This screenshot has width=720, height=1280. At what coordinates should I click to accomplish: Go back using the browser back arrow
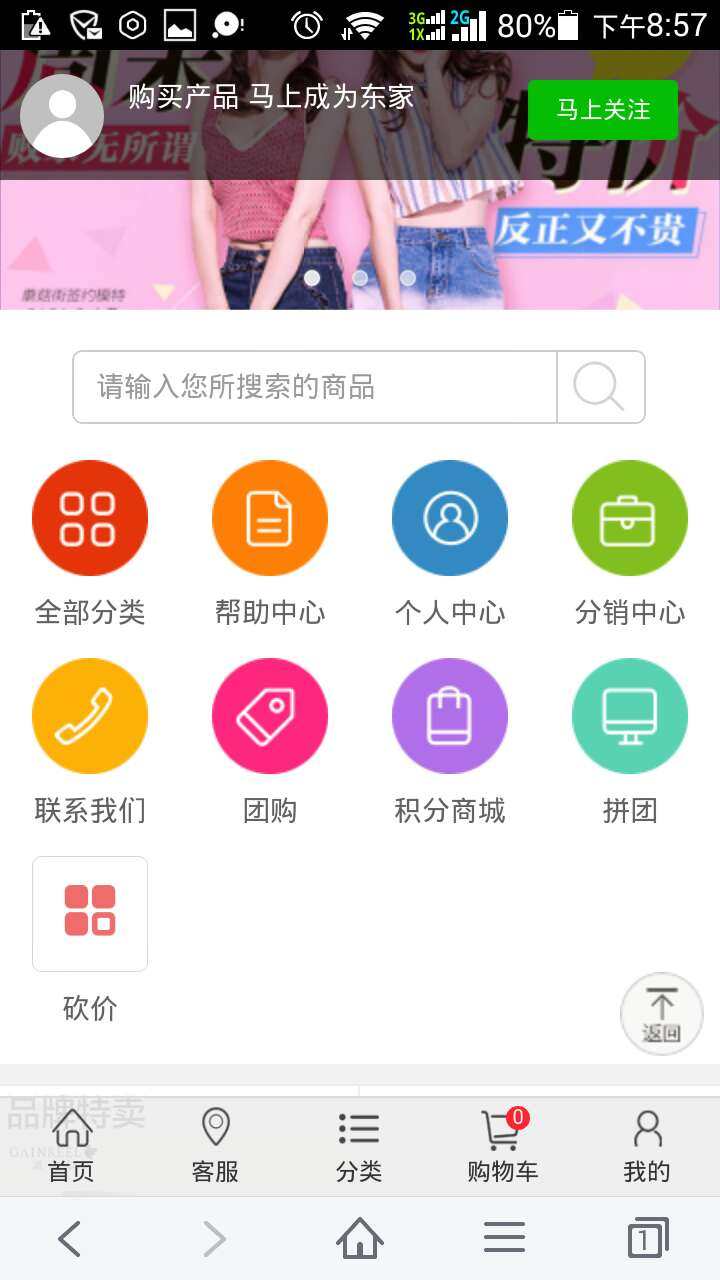point(70,1238)
